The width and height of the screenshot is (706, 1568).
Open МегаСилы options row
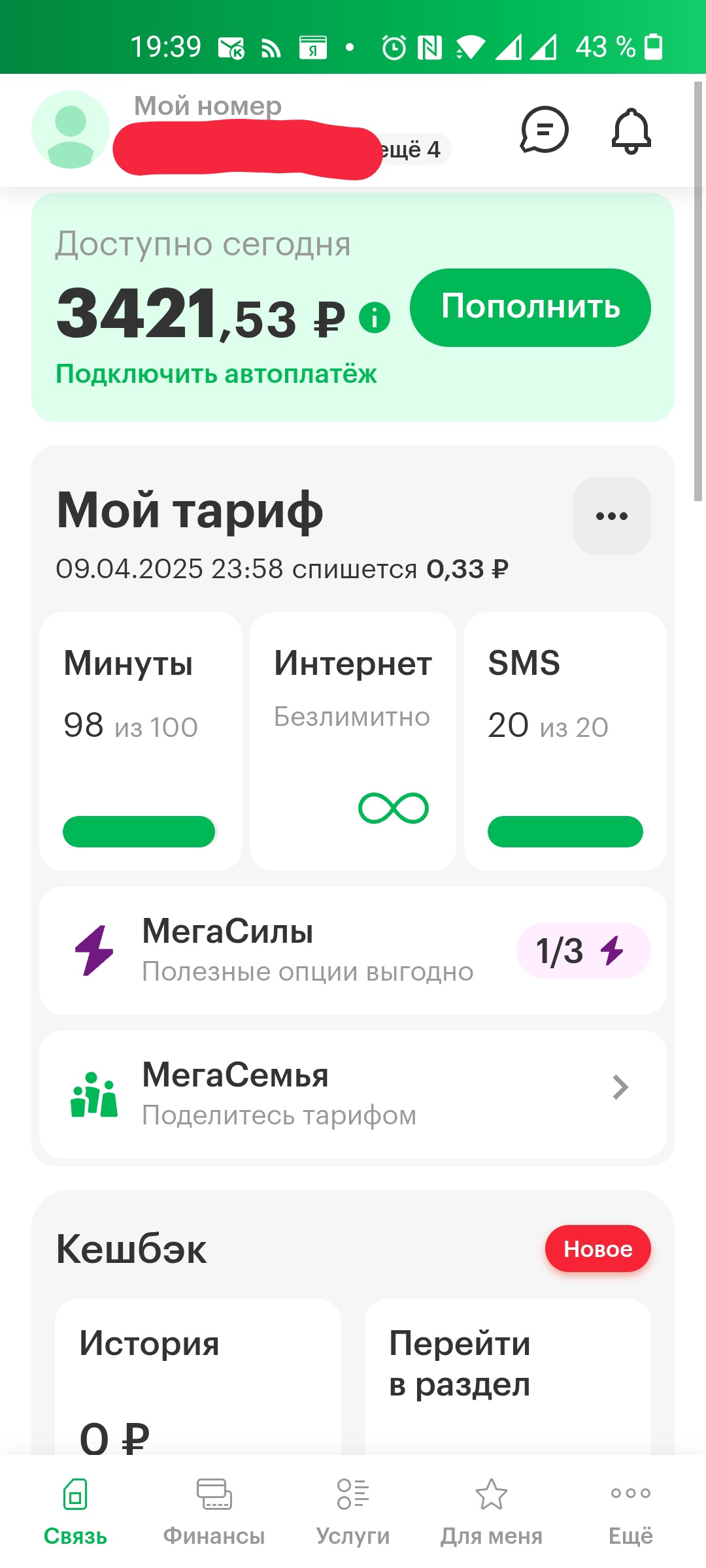[353, 951]
